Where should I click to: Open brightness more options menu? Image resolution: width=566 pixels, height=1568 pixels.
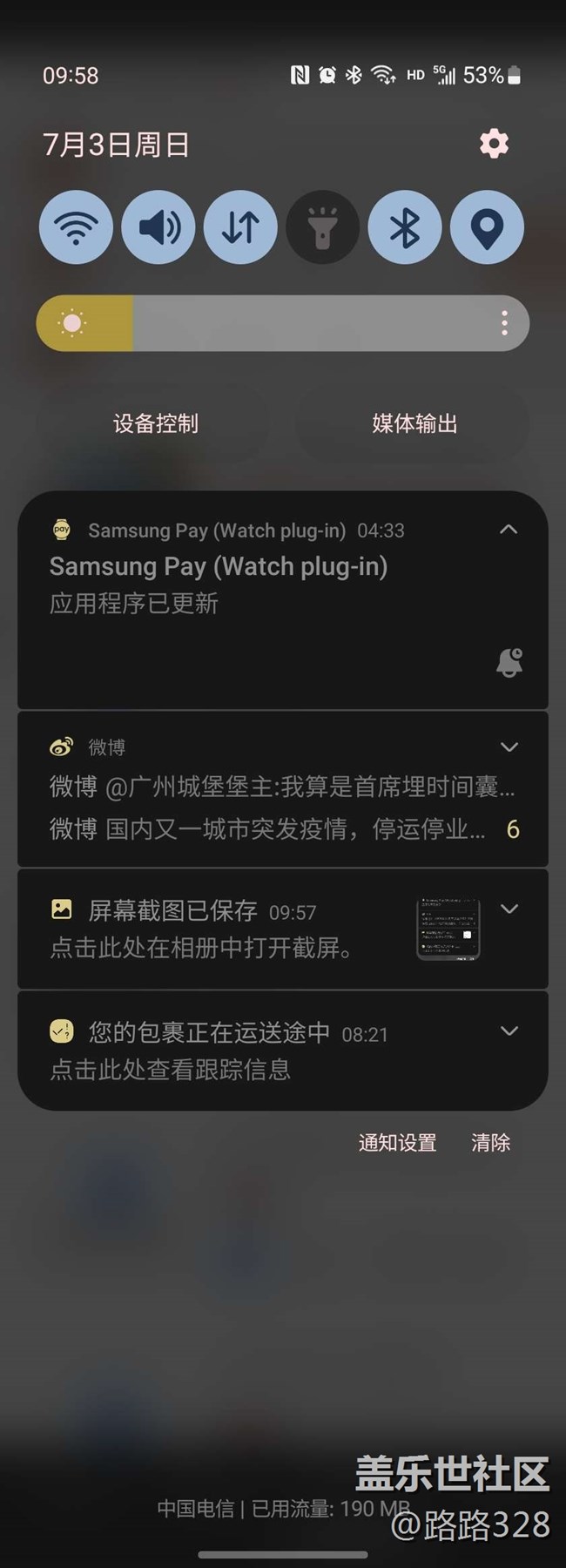point(504,324)
